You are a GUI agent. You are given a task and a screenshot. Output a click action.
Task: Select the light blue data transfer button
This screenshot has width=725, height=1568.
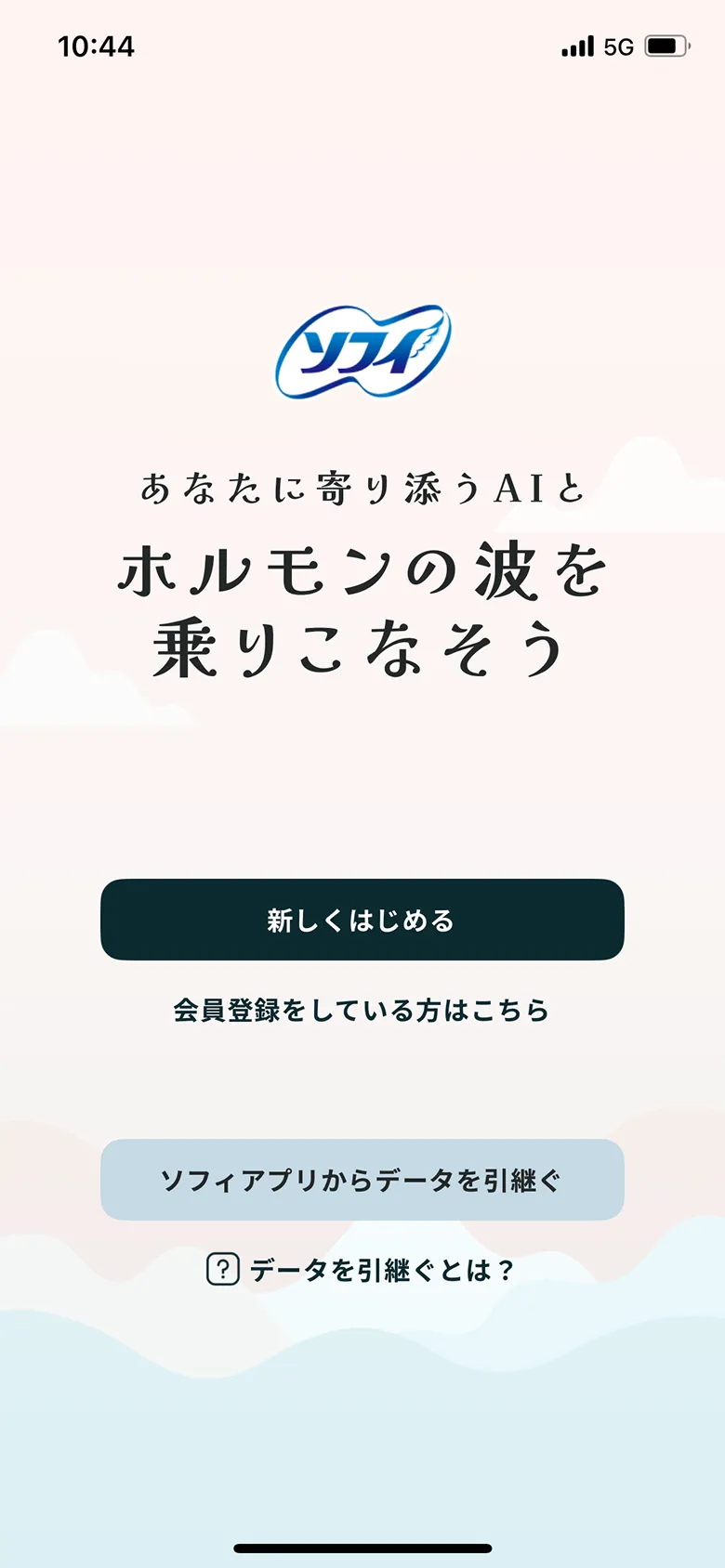pyautogui.click(x=362, y=1180)
